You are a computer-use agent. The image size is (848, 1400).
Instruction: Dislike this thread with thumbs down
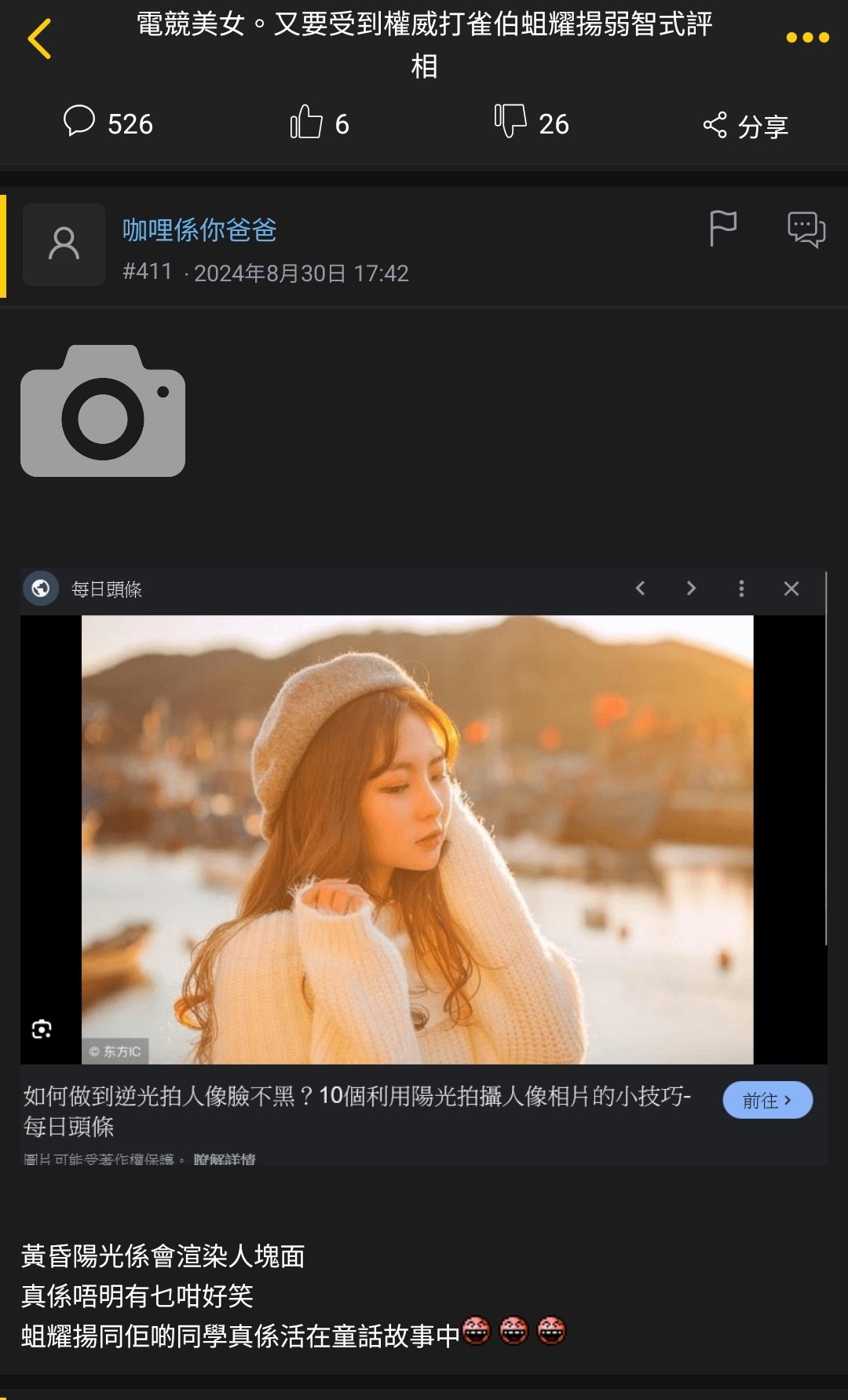(532, 123)
